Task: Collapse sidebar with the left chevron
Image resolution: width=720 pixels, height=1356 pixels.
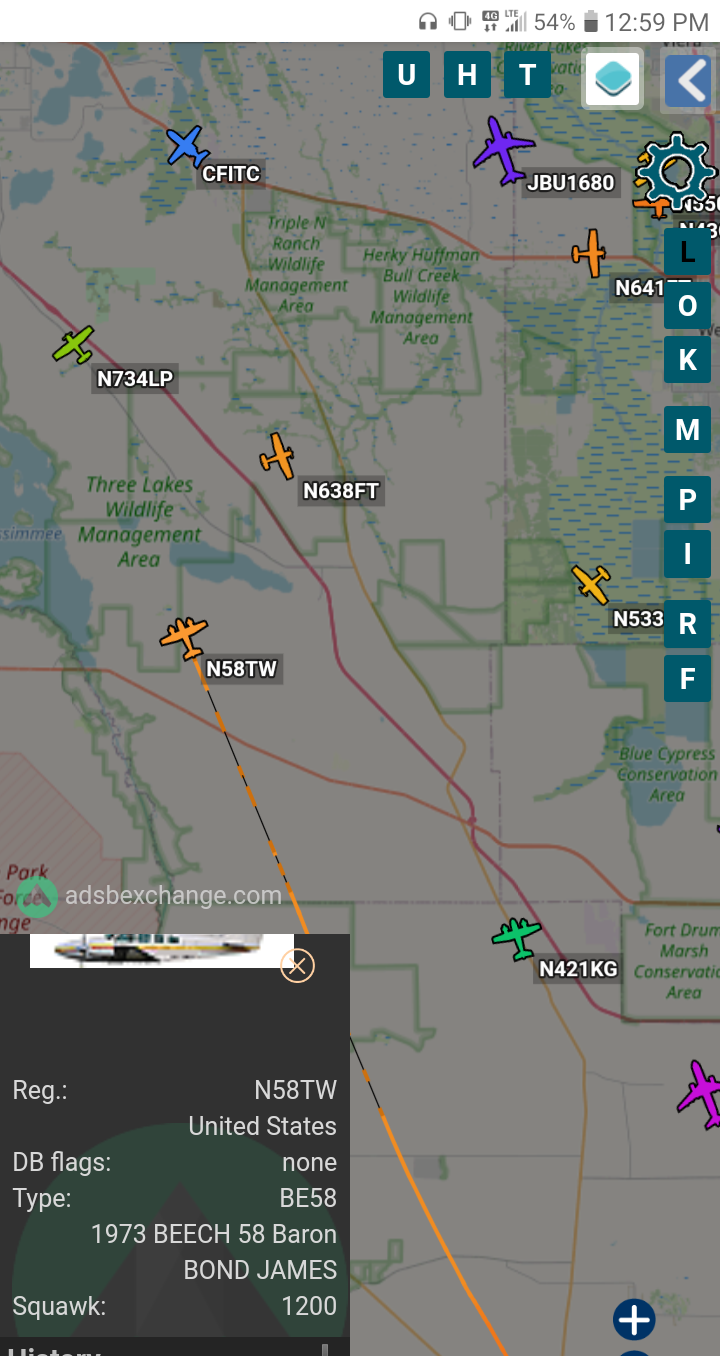Action: coord(689,80)
